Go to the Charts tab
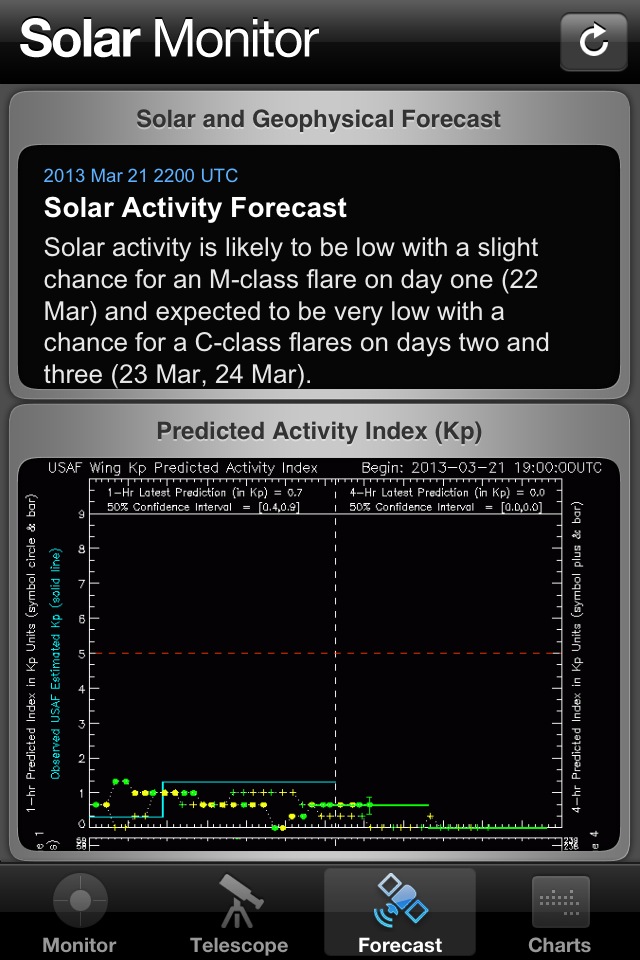 tap(559, 914)
